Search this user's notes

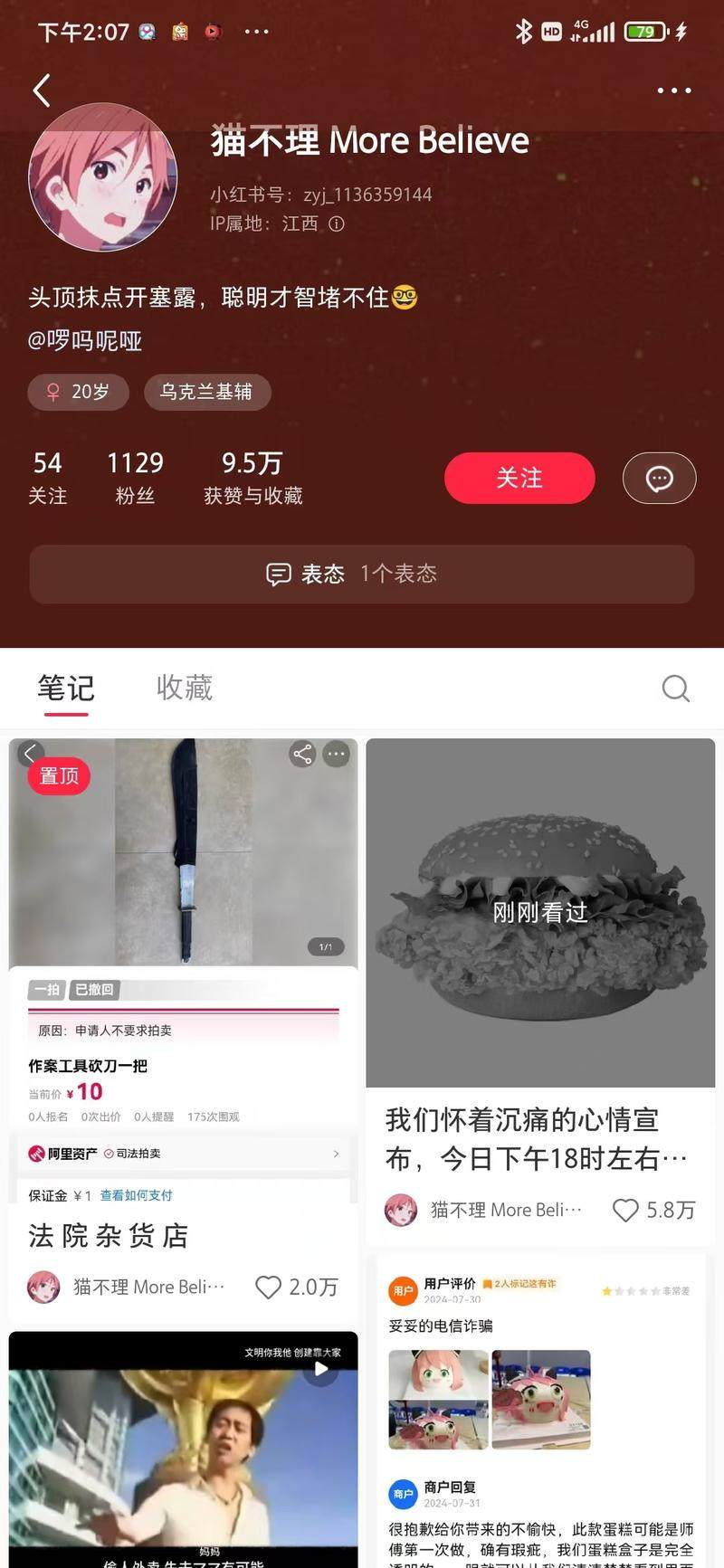coord(675,689)
